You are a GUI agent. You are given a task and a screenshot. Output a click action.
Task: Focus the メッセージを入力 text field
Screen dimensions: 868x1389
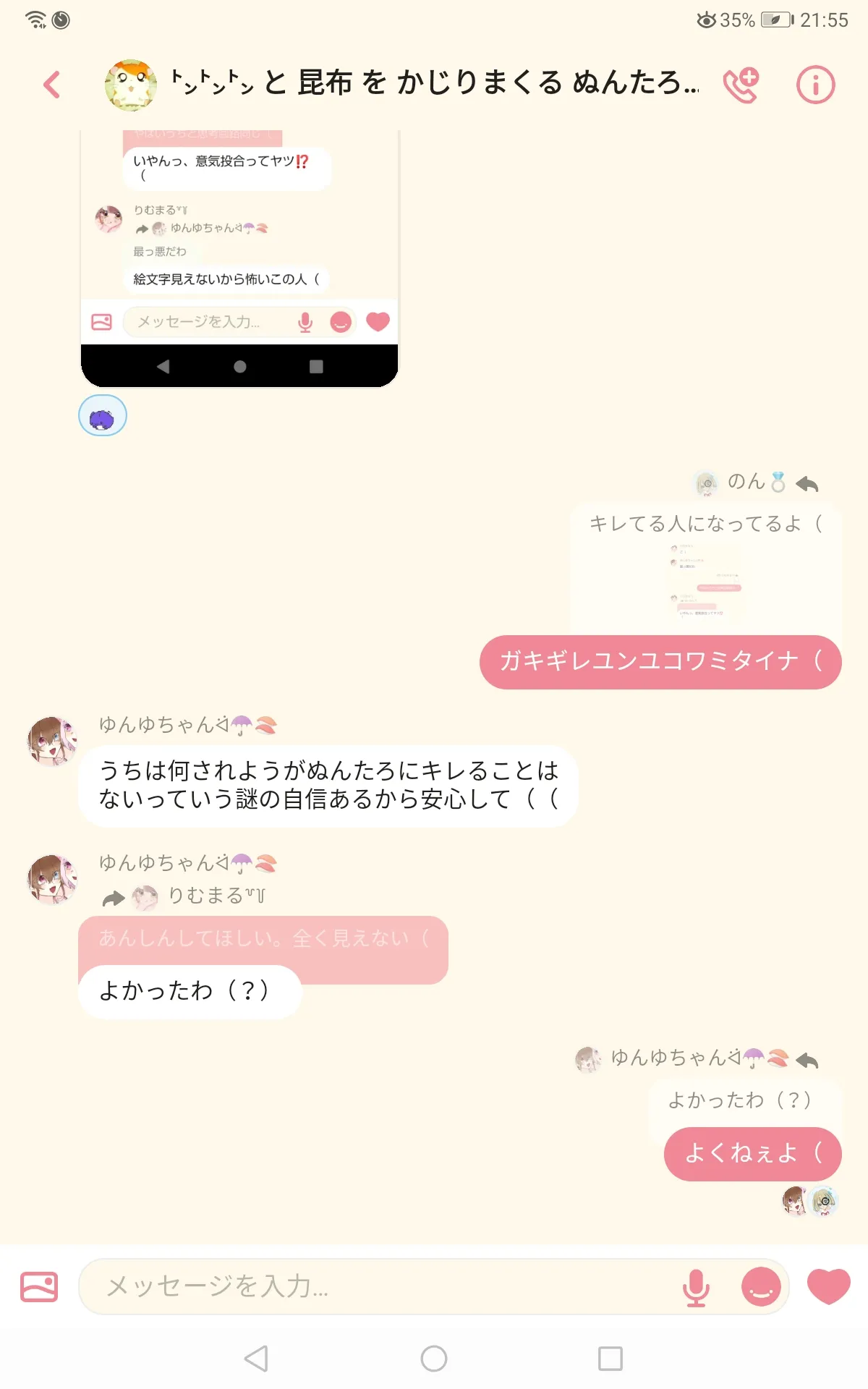coord(383,1286)
